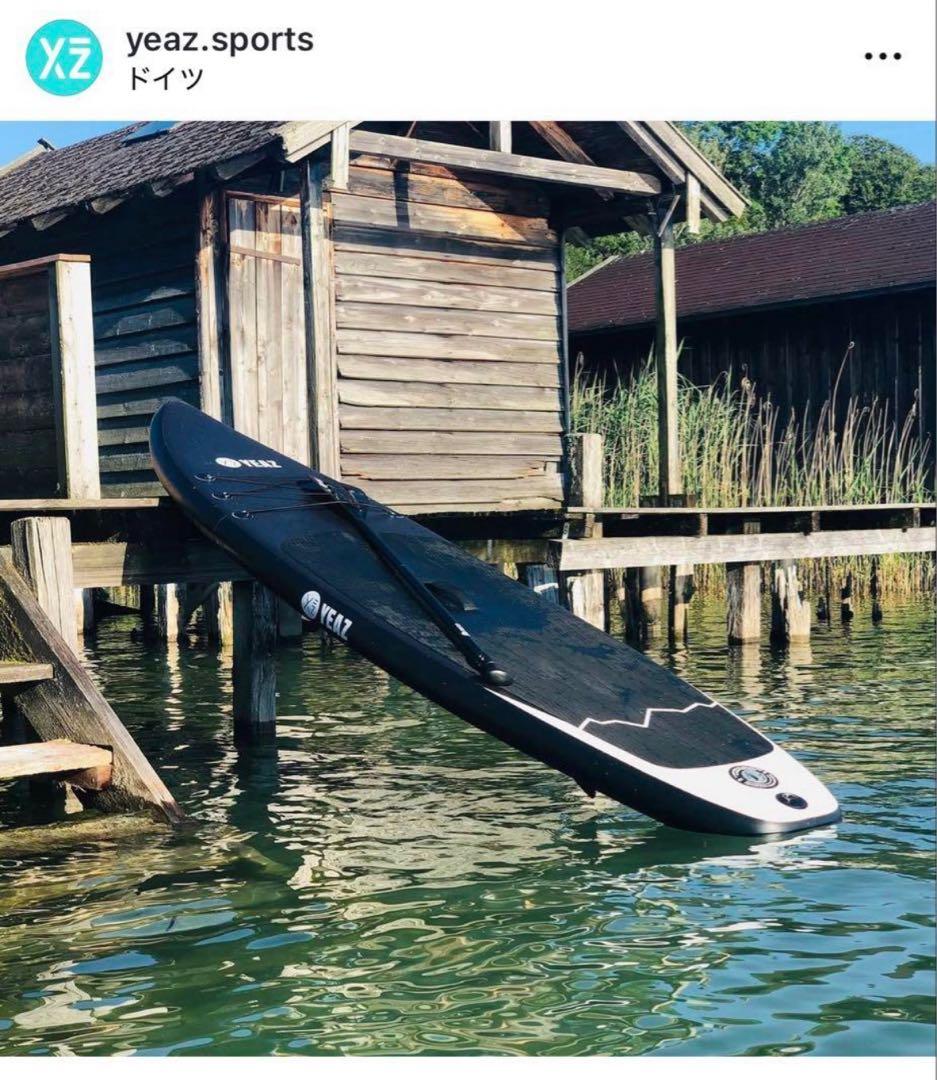Viewport: 937px width, 1080px height.
Task: Open the post's three-dot overflow menu
Action: pyautogui.click(x=882, y=56)
